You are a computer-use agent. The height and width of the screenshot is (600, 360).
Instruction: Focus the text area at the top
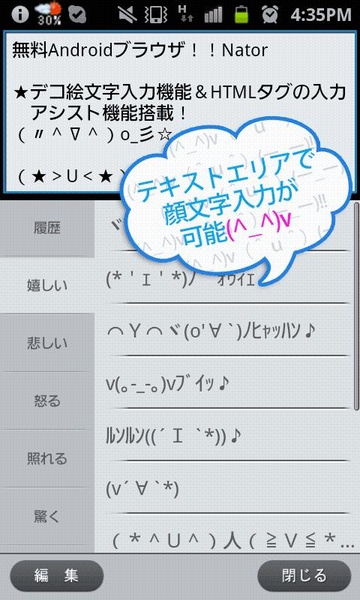[x=180, y=112]
